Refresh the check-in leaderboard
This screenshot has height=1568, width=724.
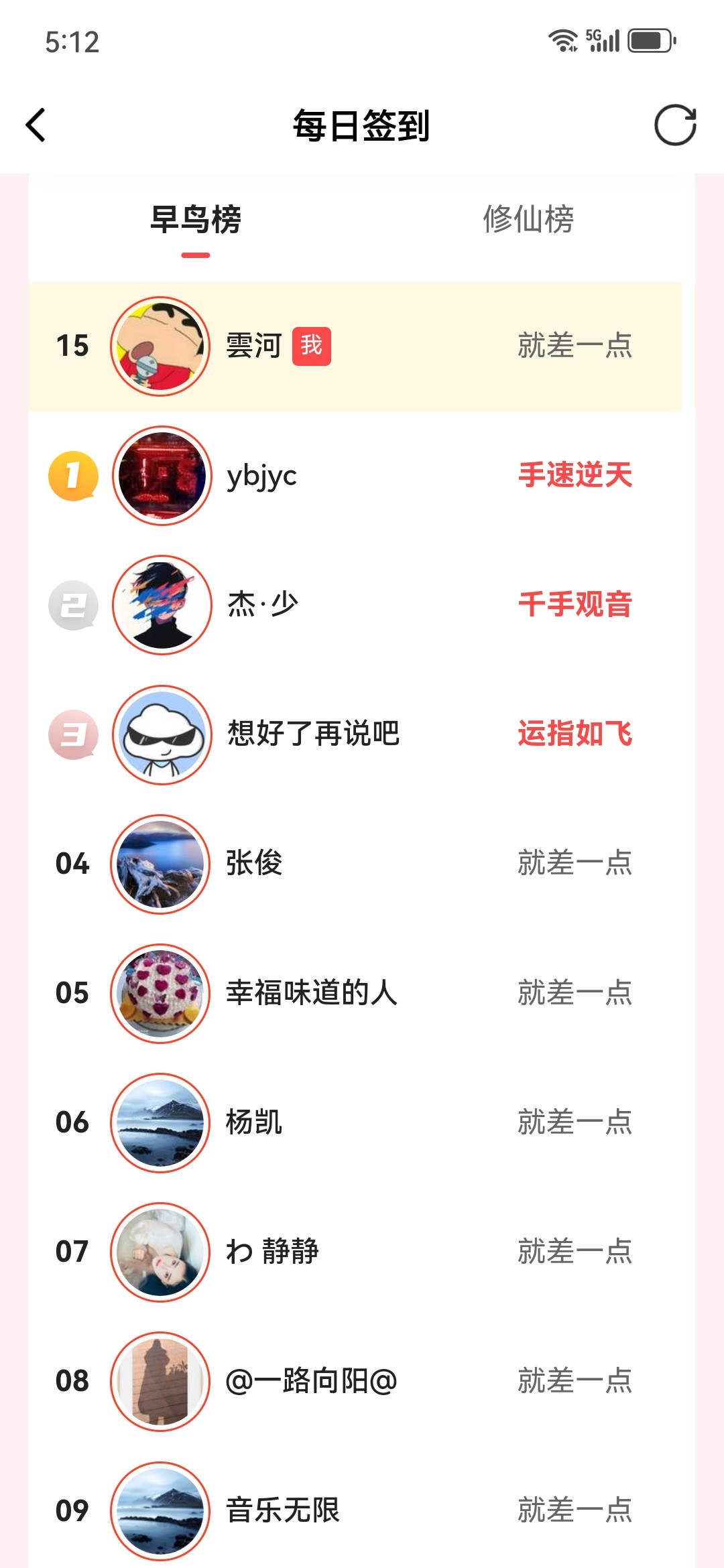[675, 125]
